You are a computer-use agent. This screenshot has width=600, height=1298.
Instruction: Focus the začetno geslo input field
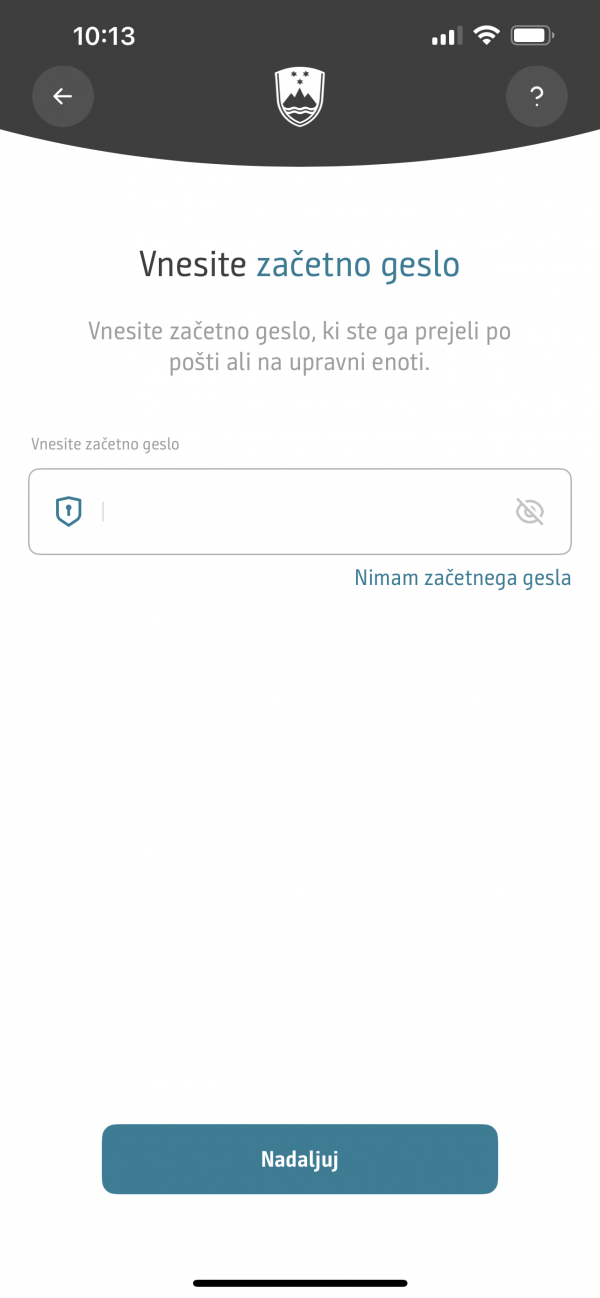(300, 512)
